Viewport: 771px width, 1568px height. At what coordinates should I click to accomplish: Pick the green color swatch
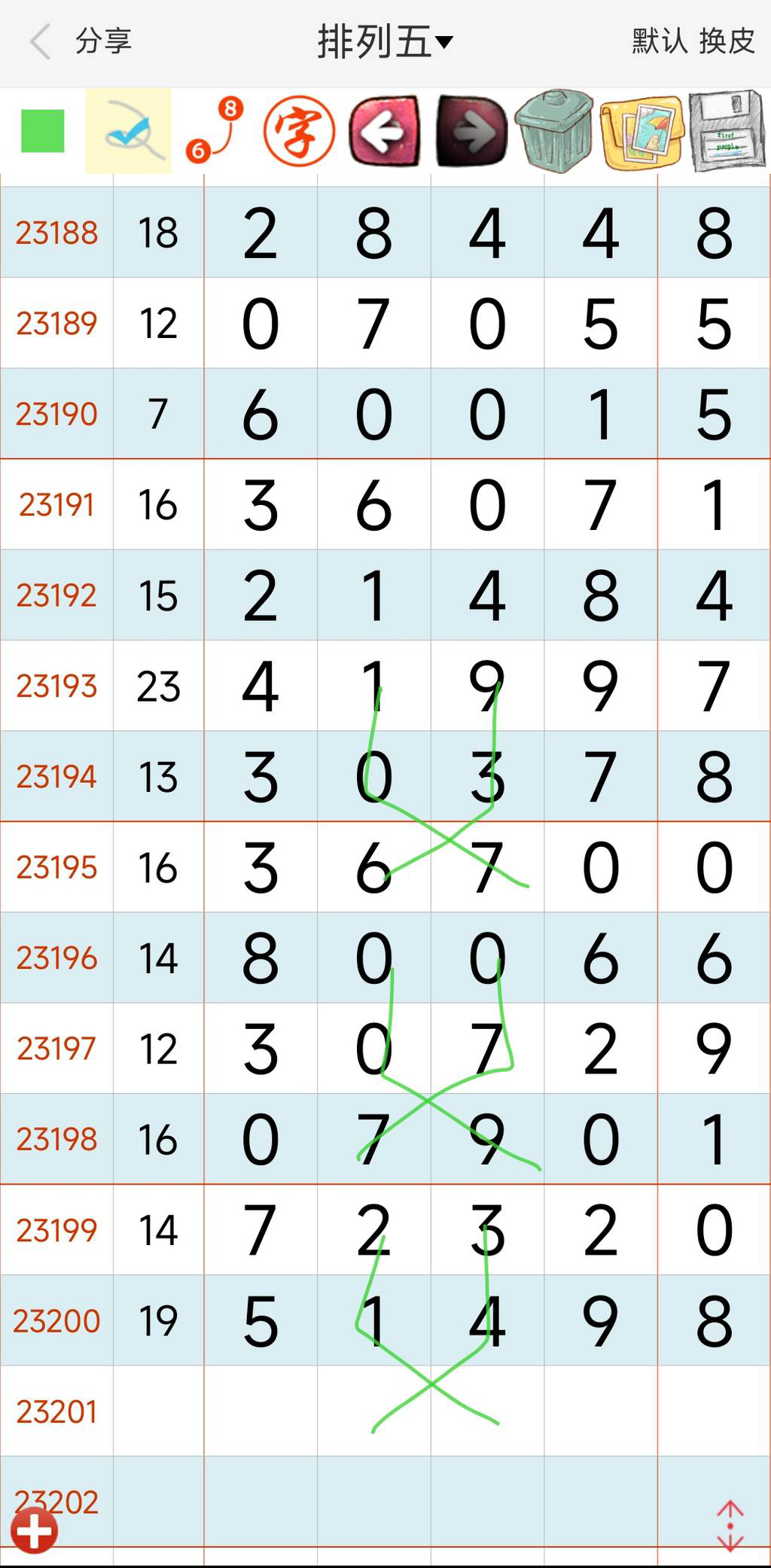43,131
